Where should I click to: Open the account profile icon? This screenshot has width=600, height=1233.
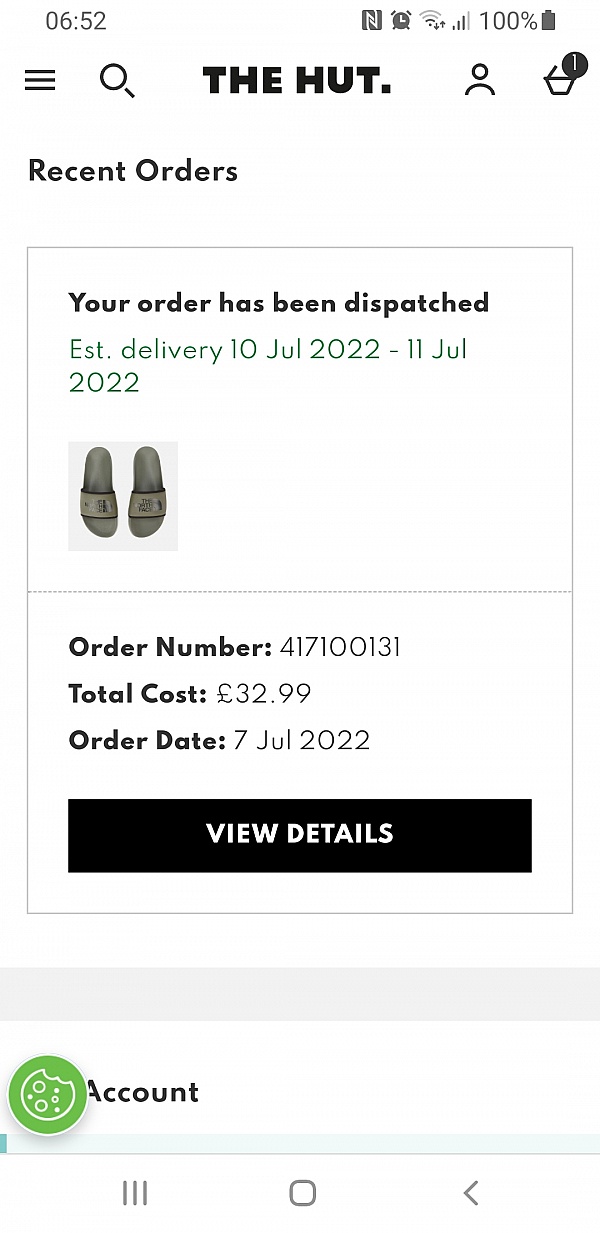(480, 80)
